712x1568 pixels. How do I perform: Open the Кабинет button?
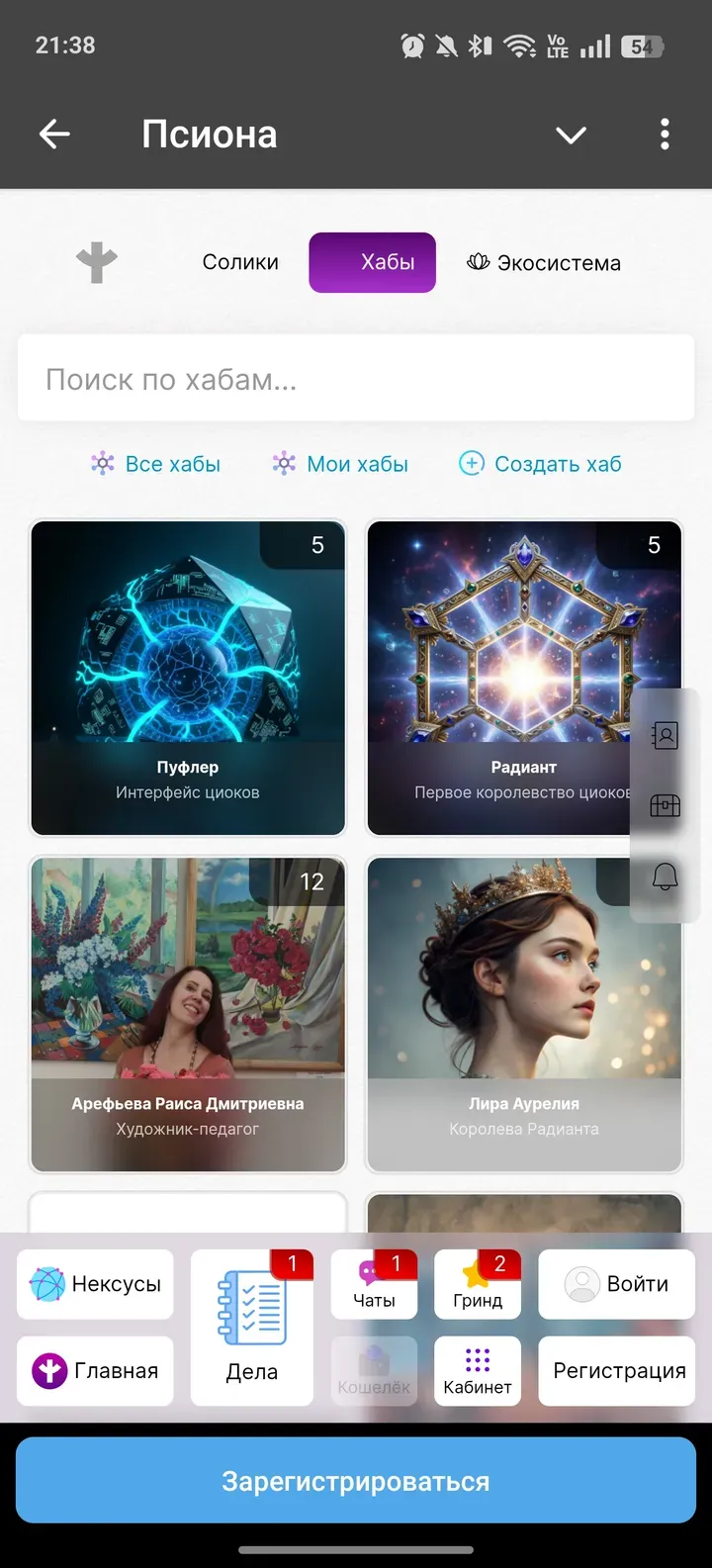pos(478,1370)
